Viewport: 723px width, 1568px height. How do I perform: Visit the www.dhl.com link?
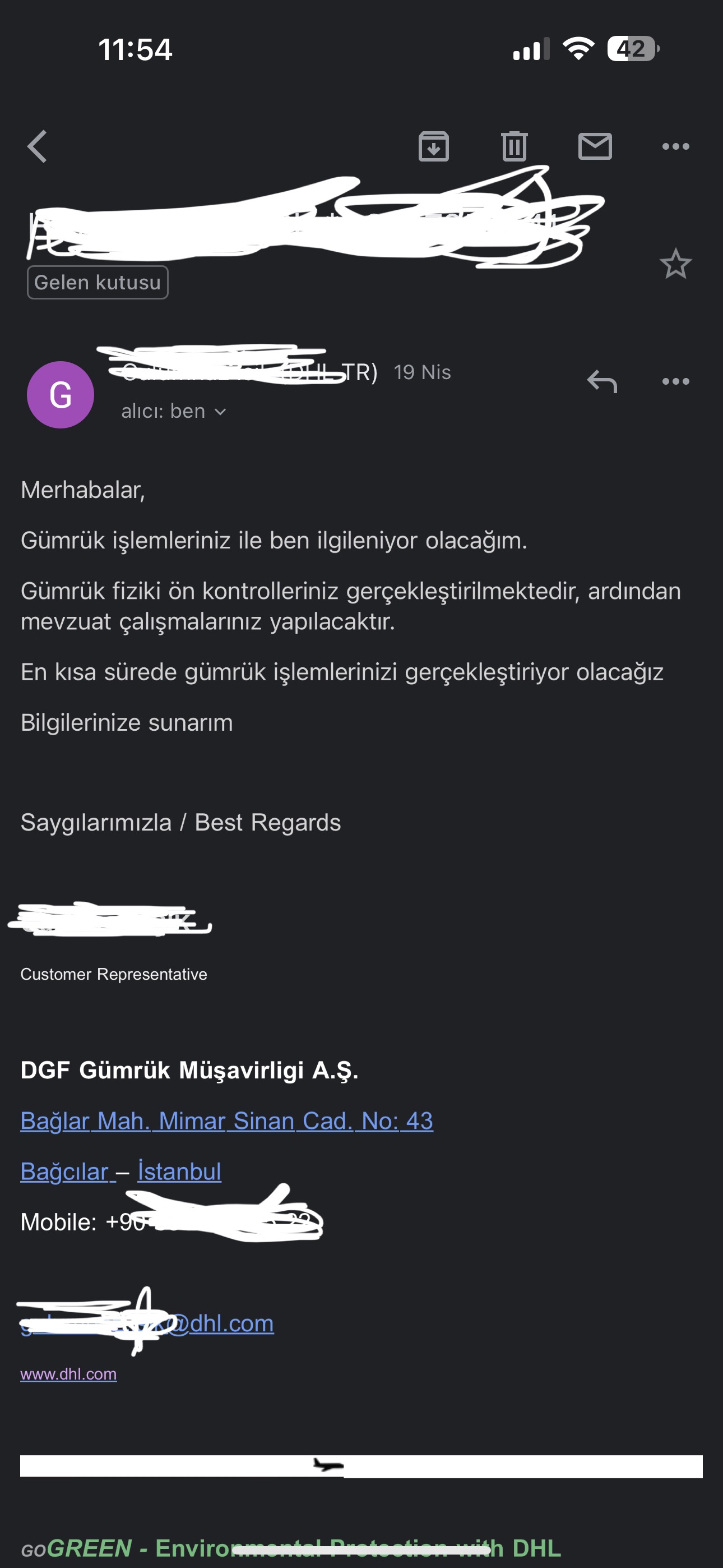[x=68, y=1374]
